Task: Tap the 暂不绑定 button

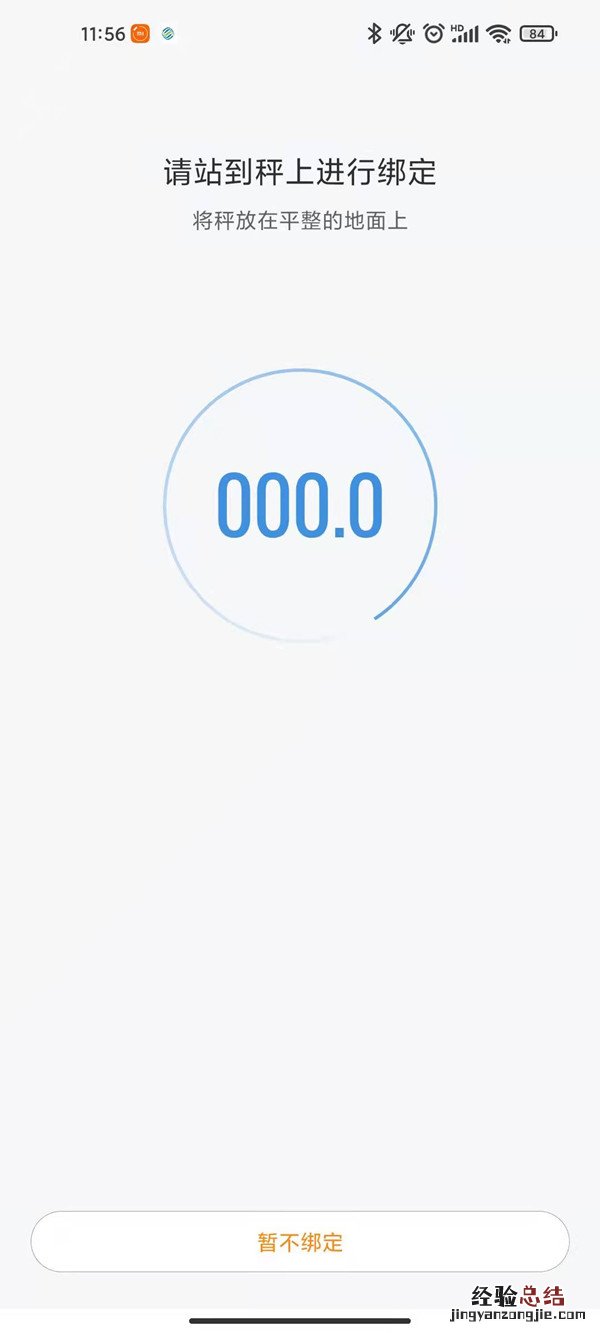Action: 300,1242
